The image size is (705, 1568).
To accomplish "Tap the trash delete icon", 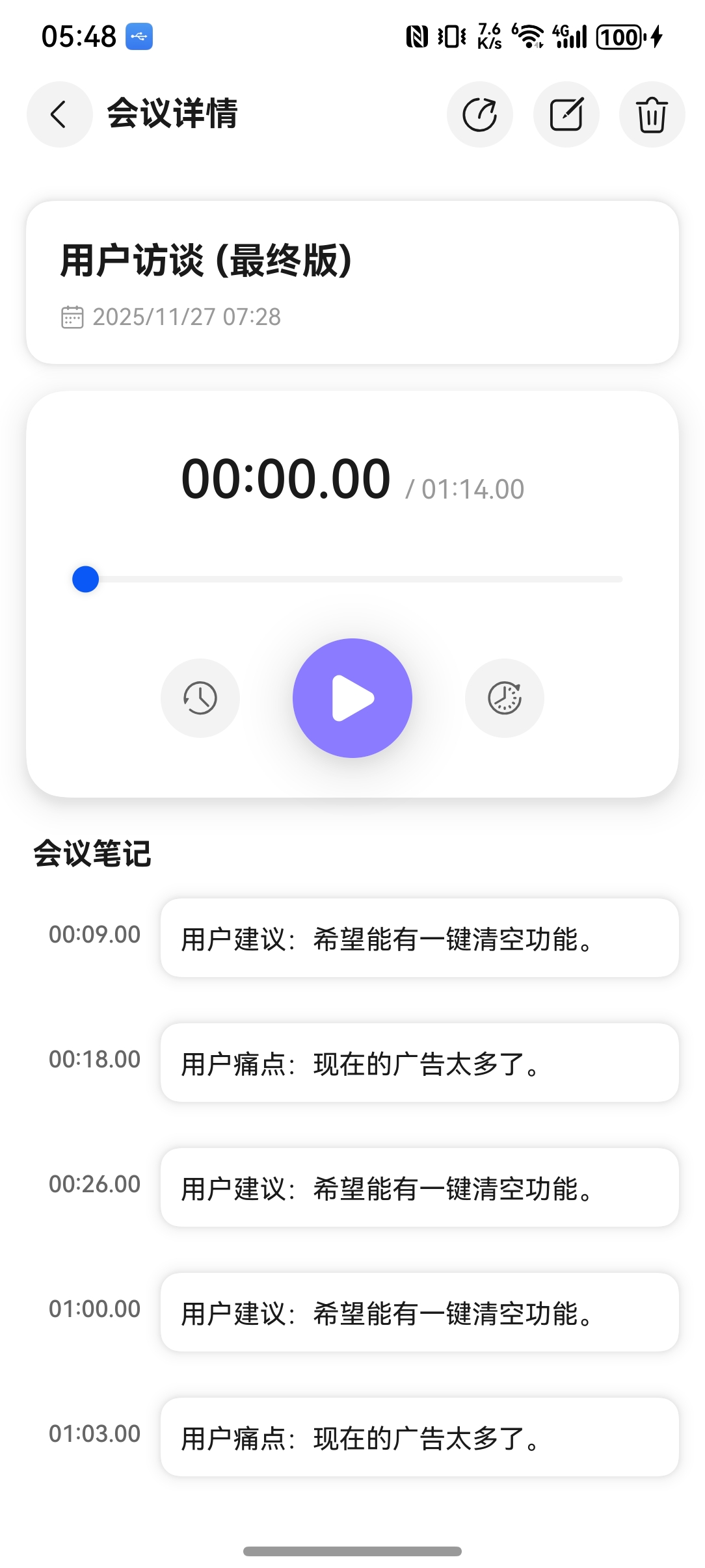I will 651,114.
